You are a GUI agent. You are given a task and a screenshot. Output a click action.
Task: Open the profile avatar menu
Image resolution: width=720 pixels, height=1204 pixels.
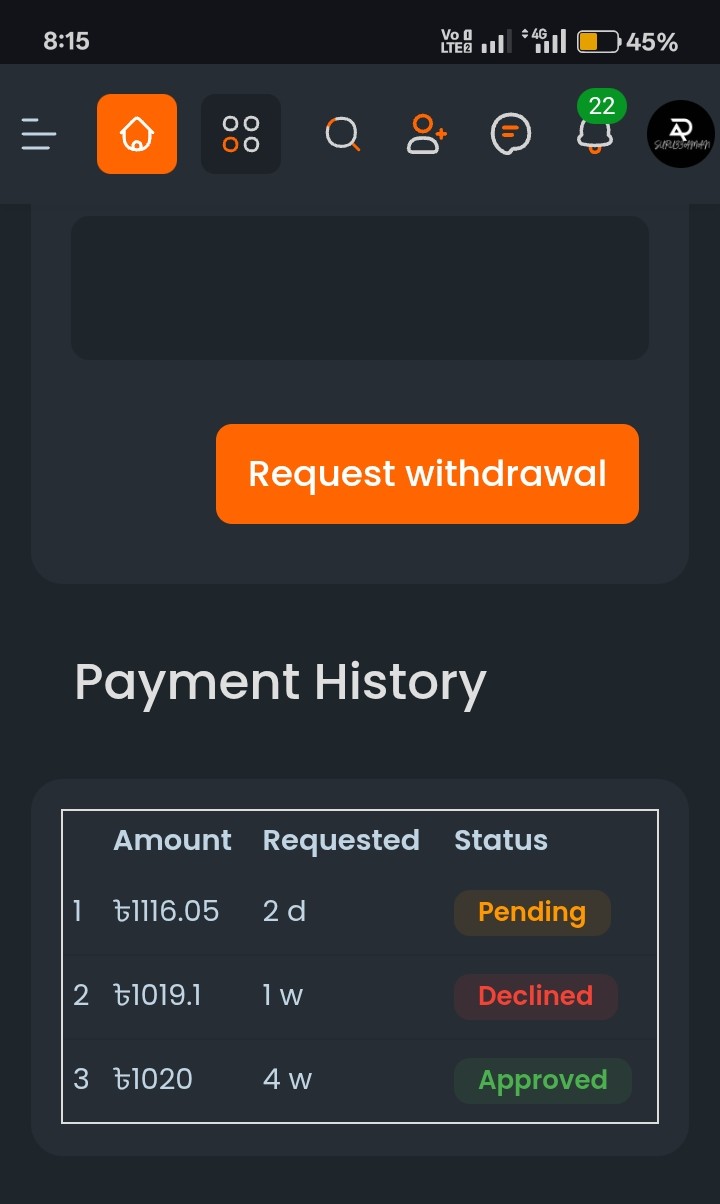pyautogui.click(x=680, y=134)
